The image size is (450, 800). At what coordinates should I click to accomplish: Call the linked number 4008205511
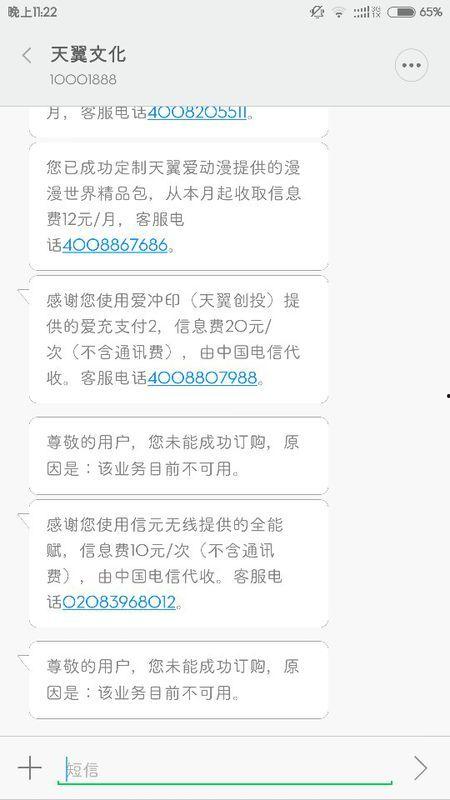click(x=197, y=113)
